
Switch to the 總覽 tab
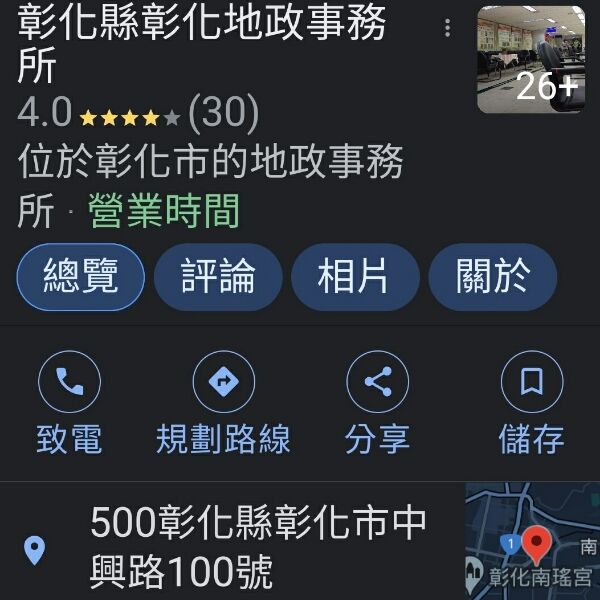[81, 277]
